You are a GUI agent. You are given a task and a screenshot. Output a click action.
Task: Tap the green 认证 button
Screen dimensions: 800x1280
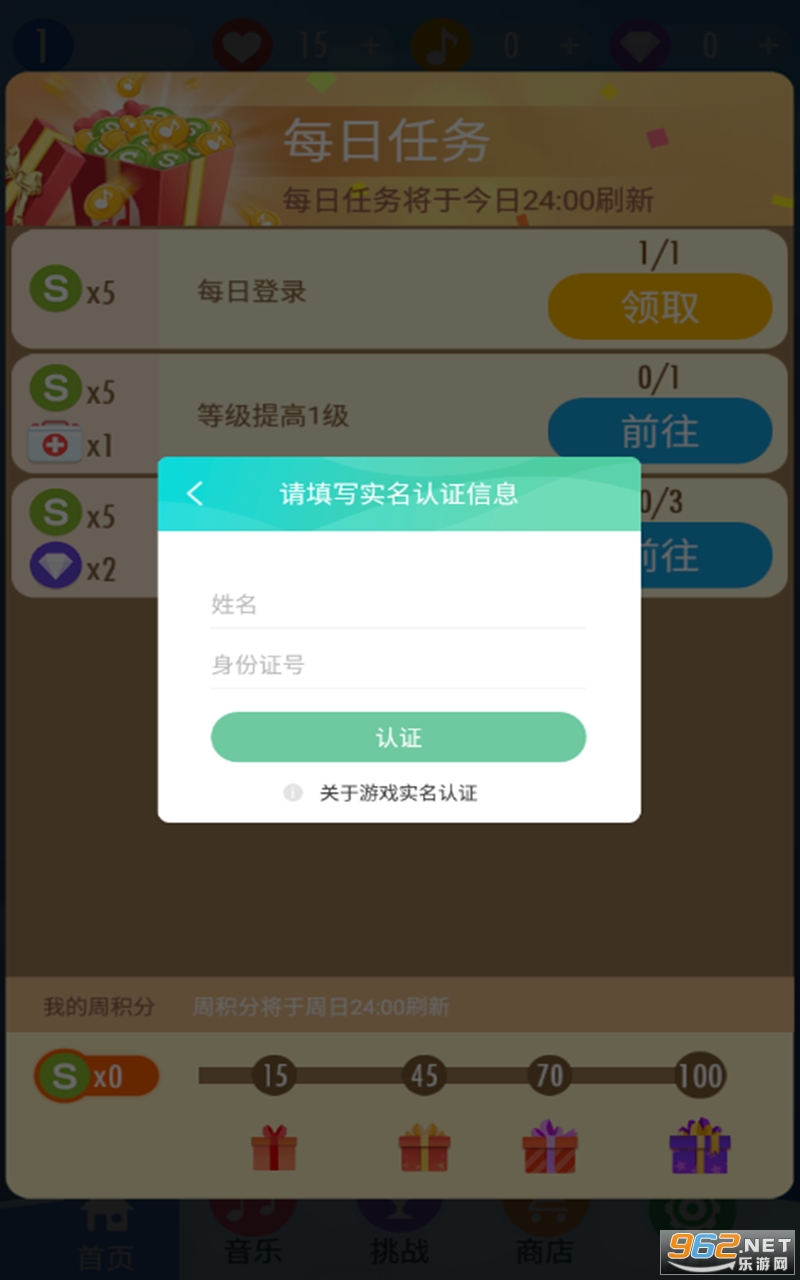click(398, 738)
